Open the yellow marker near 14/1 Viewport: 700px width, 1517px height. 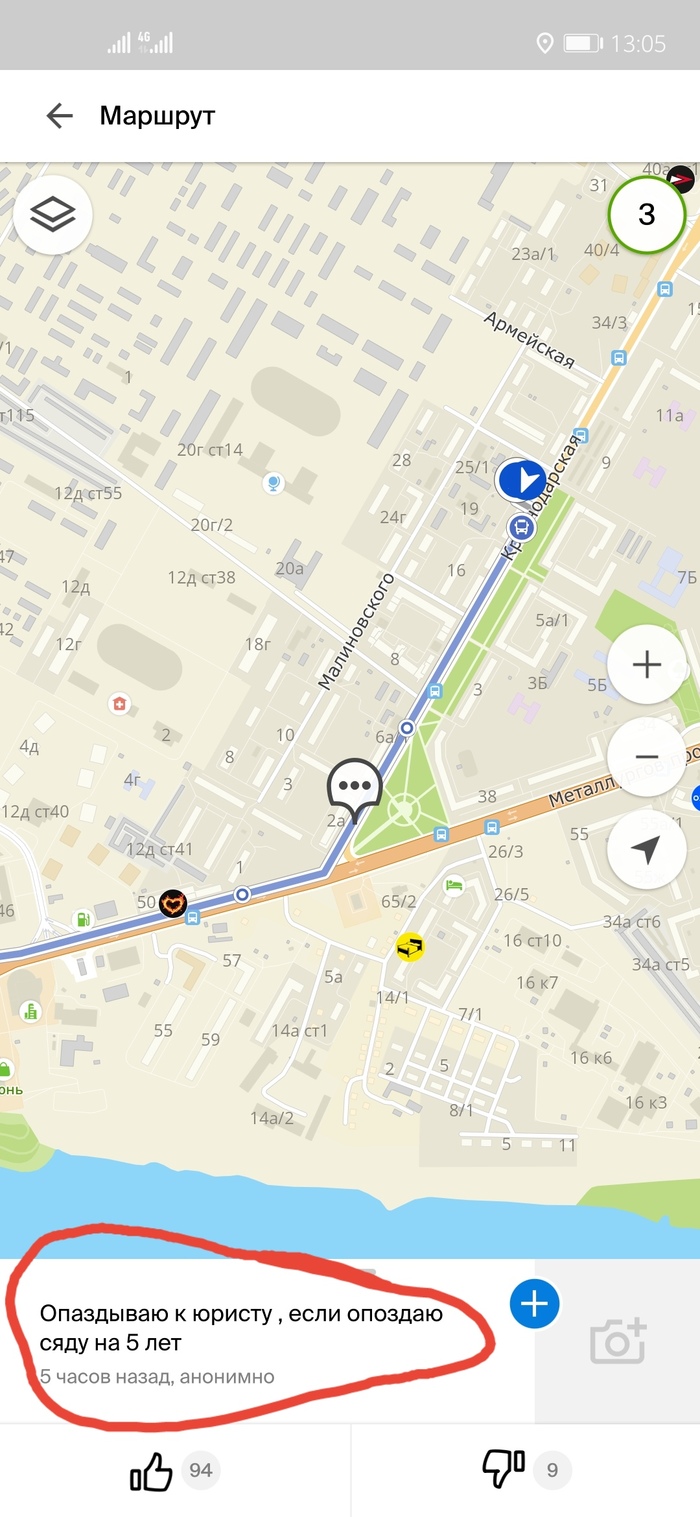pyautogui.click(x=409, y=946)
